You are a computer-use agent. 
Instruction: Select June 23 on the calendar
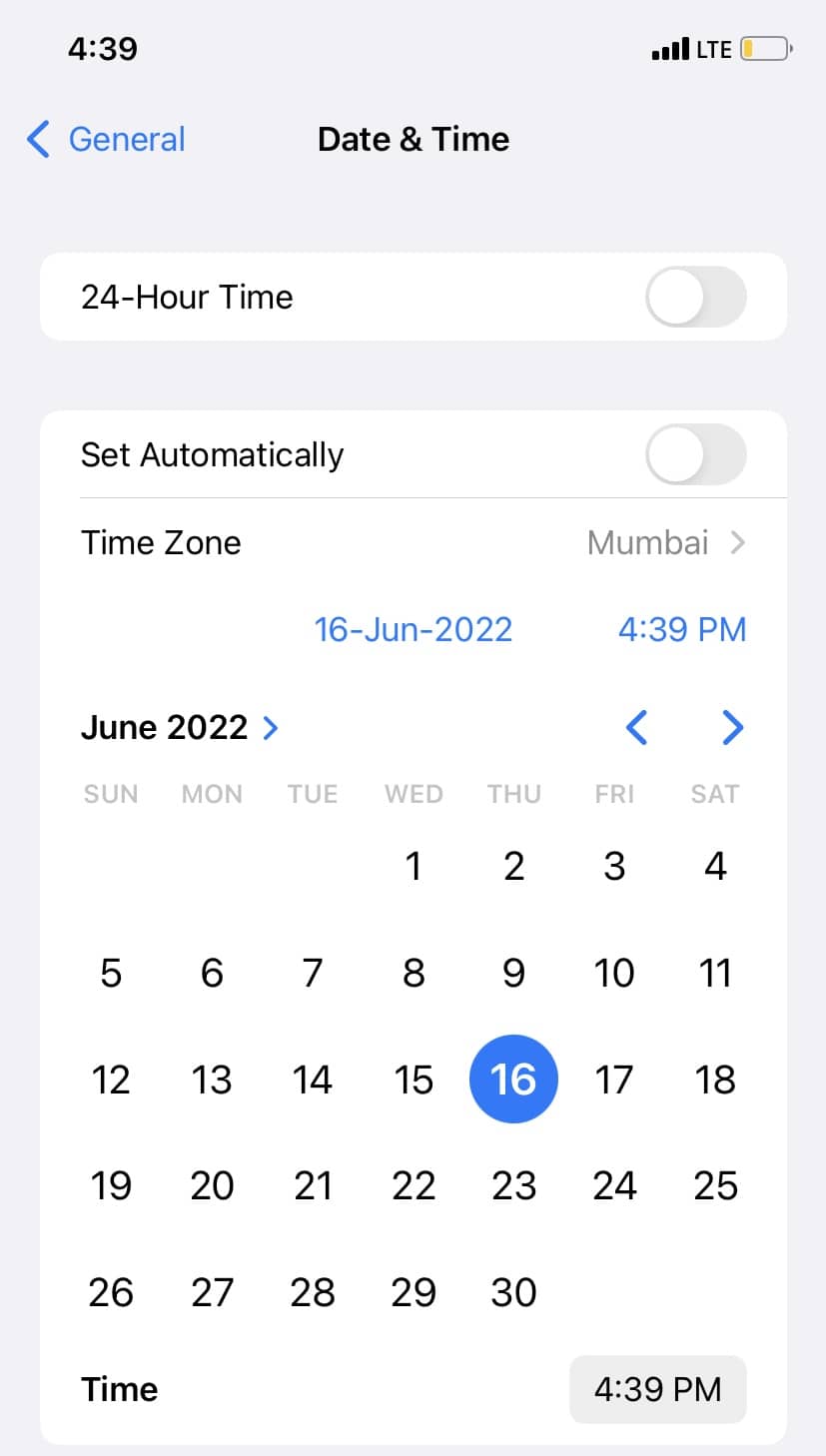(513, 1185)
